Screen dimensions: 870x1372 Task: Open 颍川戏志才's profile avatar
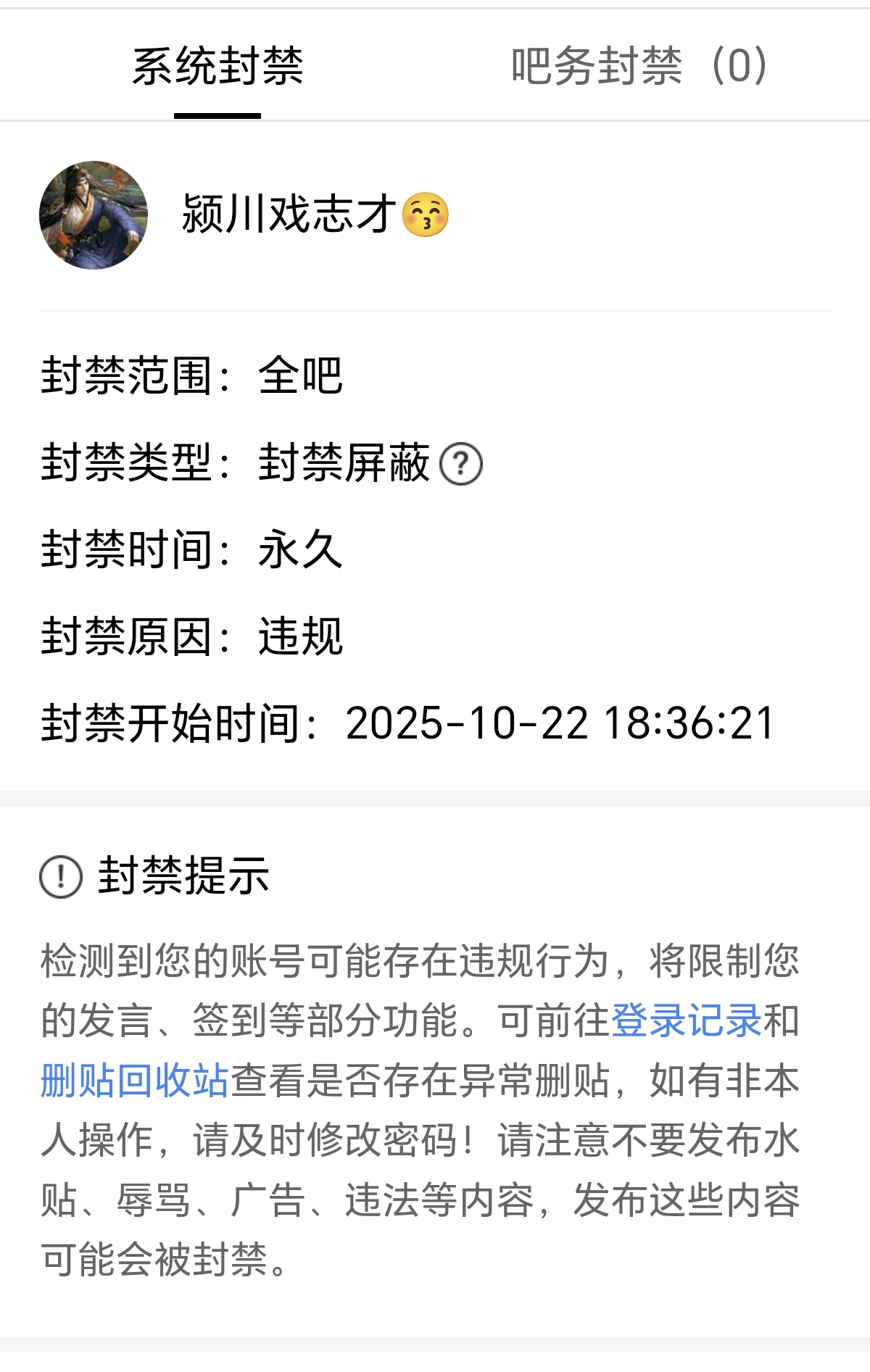tap(94, 215)
